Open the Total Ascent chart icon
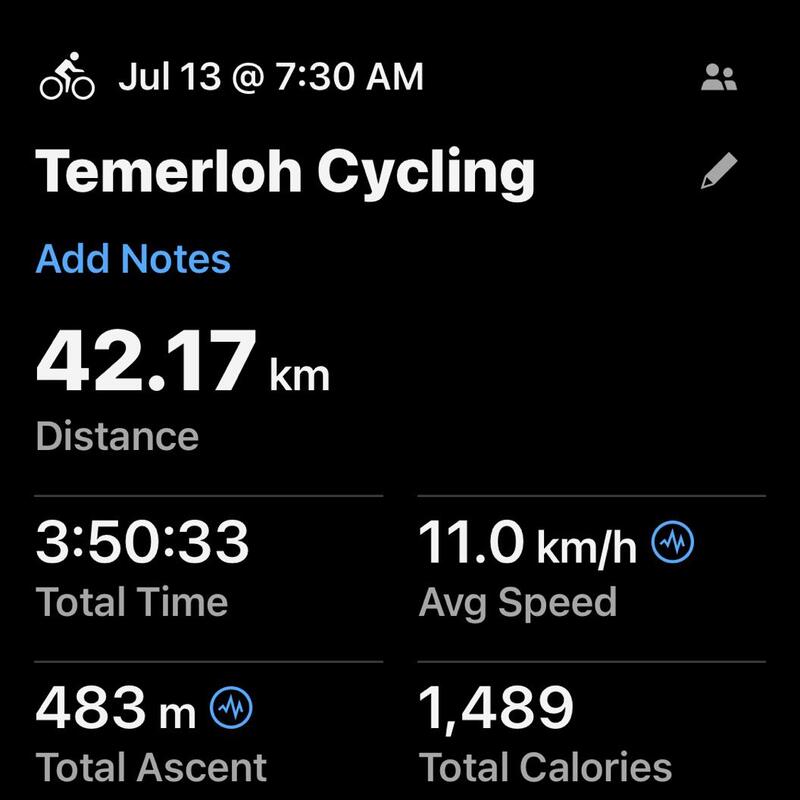 click(x=232, y=709)
